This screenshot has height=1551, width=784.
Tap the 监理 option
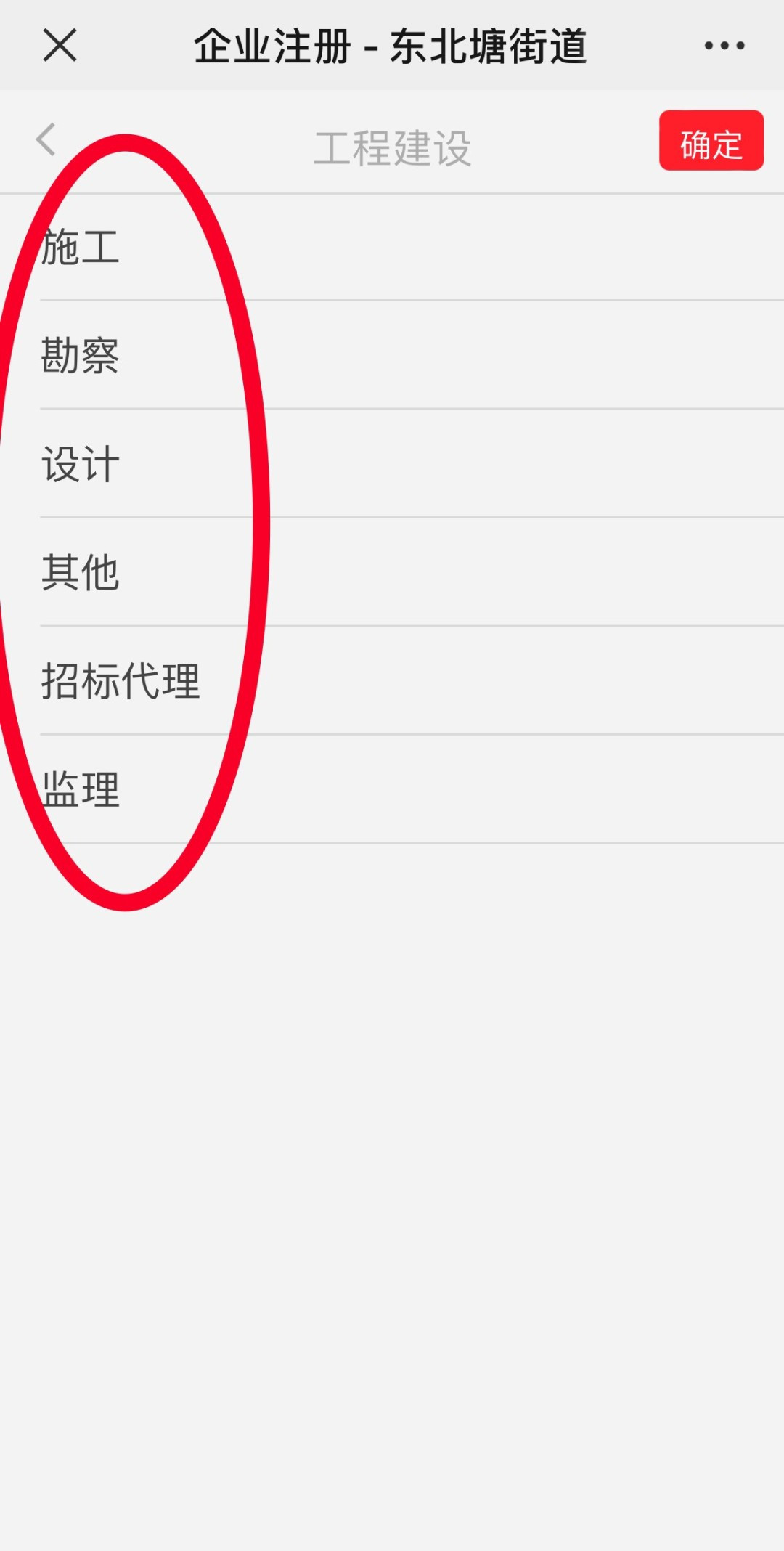[x=81, y=789]
